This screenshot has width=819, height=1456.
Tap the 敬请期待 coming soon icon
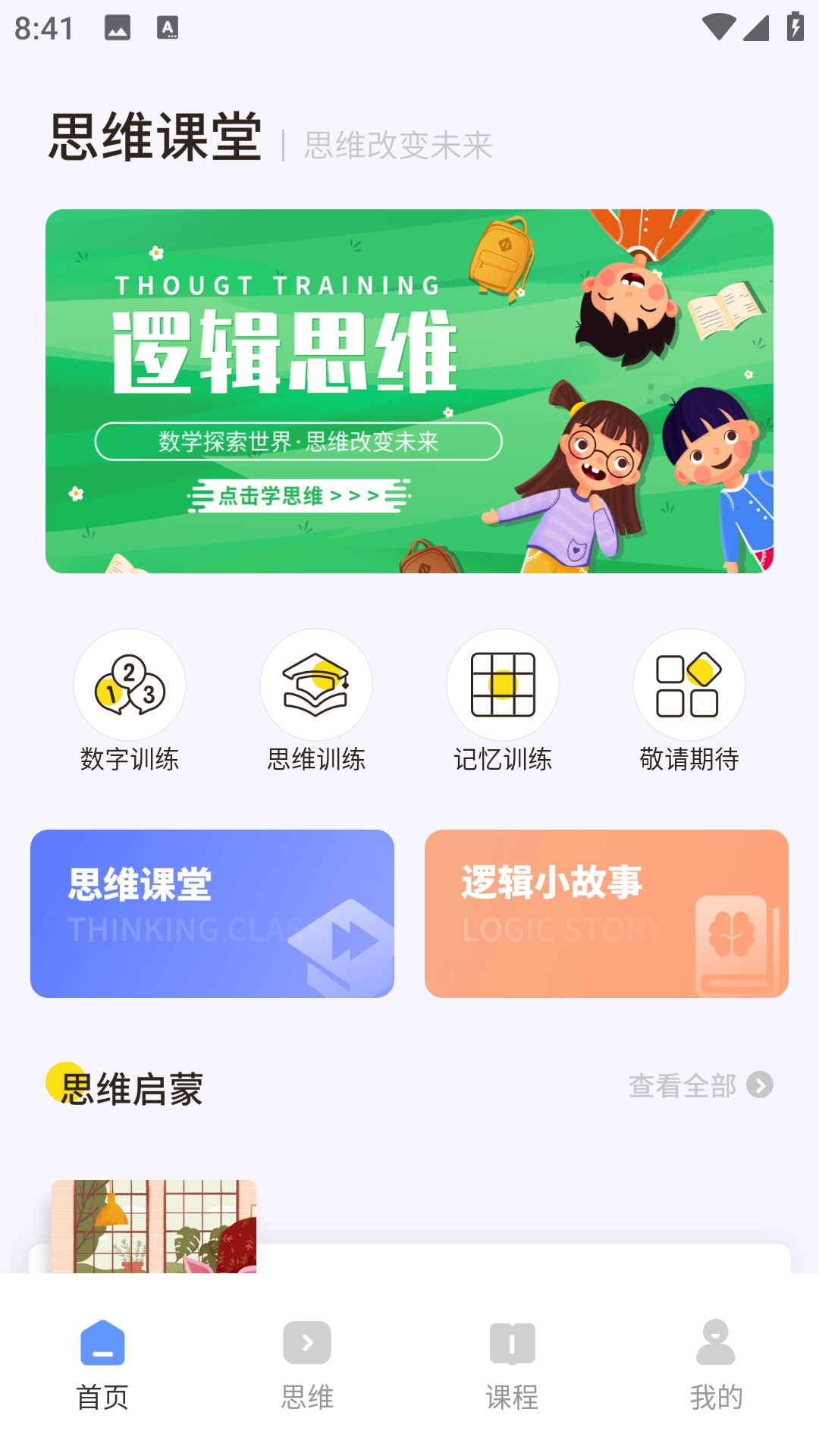click(x=689, y=684)
